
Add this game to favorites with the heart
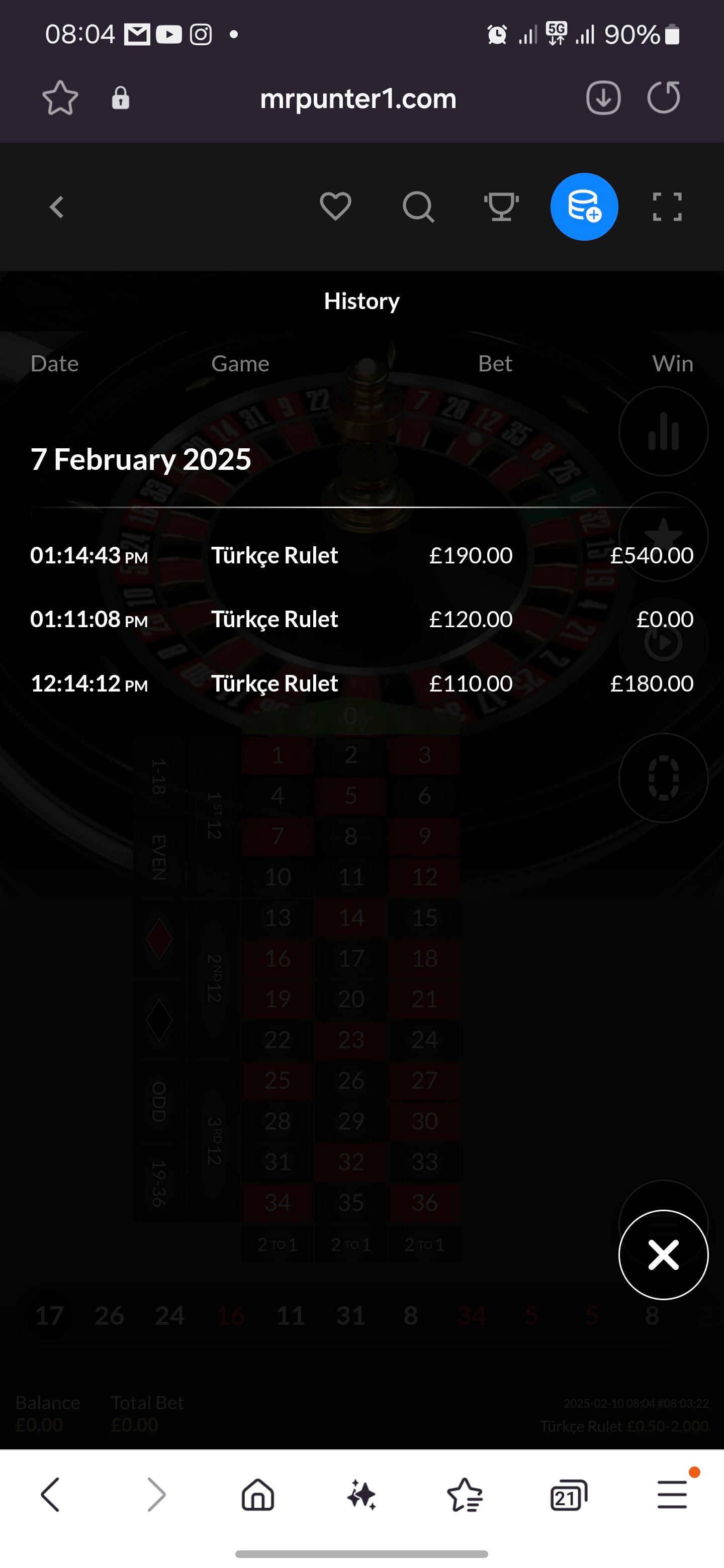335,207
